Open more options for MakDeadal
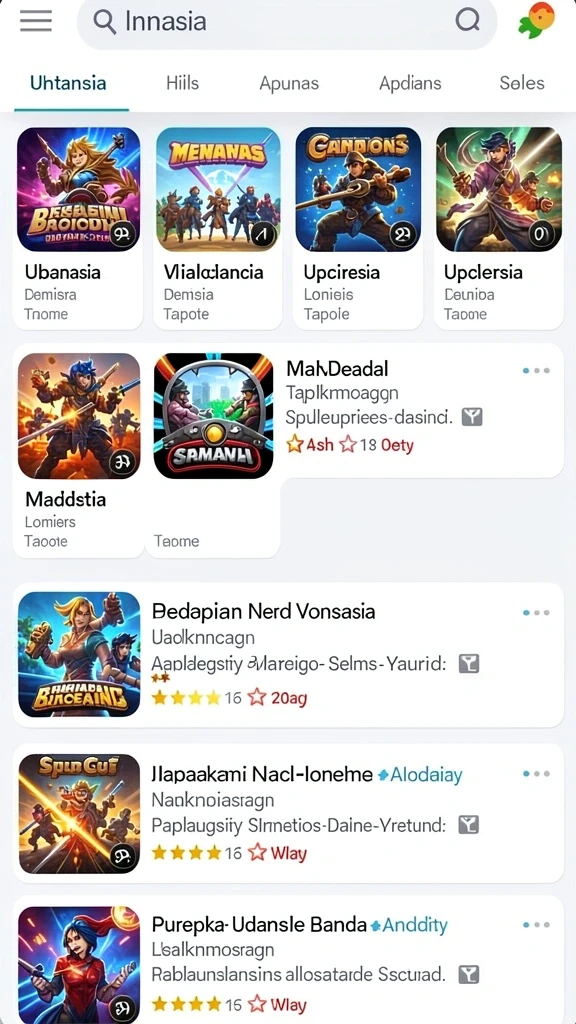 pyautogui.click(x=536, y=370)
